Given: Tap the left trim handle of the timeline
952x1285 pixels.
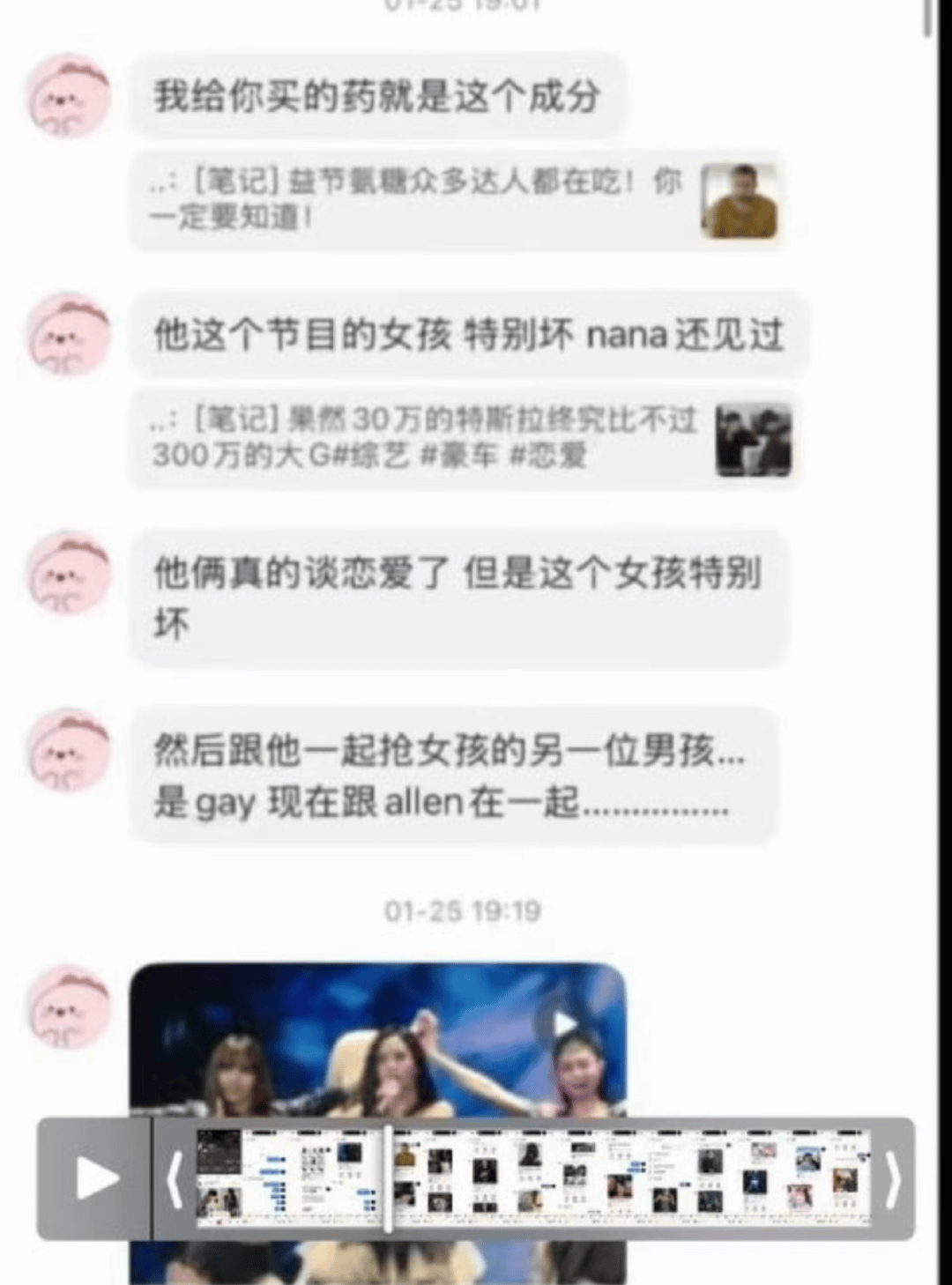Looking at the screenshot, I should click(175, 1178).
